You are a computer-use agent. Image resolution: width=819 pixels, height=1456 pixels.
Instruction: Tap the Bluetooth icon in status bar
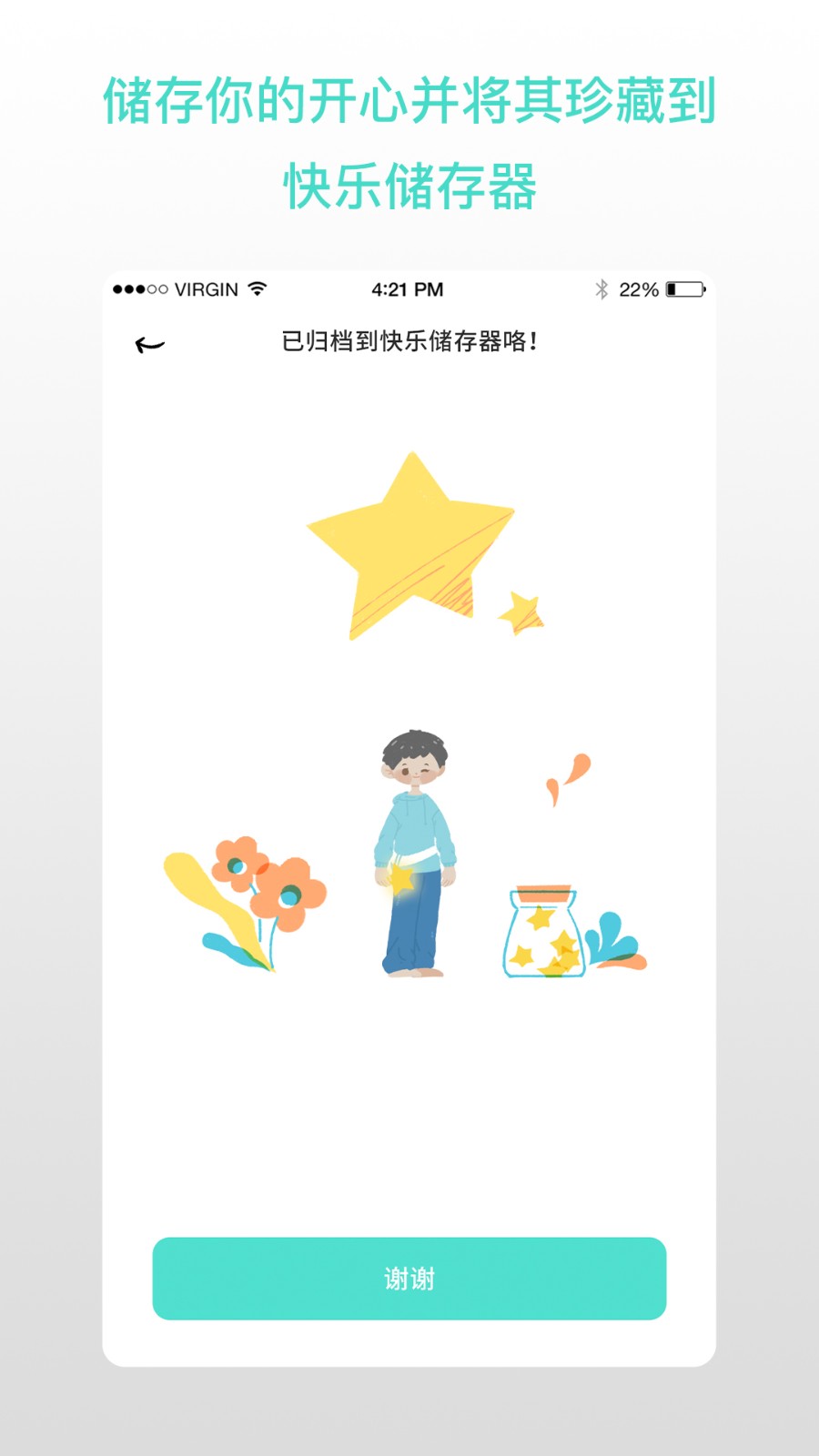601,289
